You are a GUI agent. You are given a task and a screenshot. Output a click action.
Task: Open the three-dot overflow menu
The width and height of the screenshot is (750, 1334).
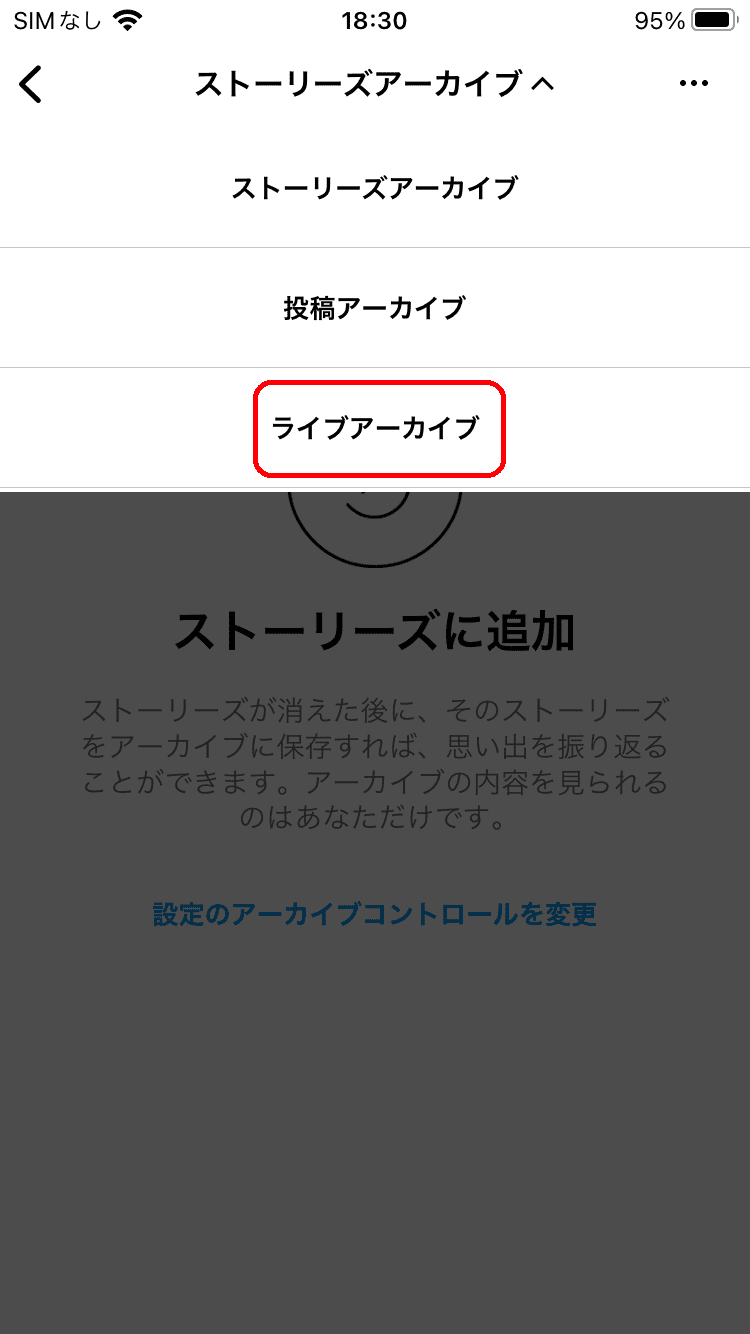693,84
